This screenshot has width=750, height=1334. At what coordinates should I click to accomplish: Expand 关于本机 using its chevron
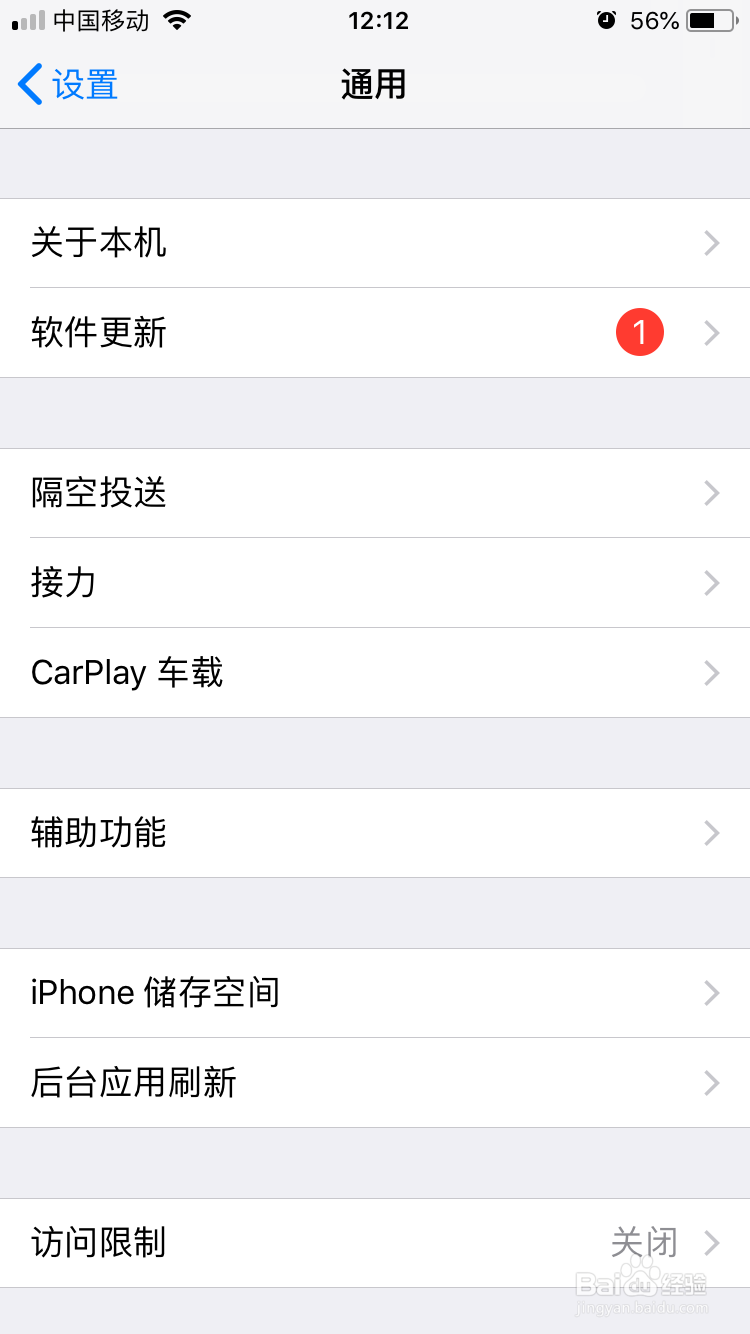(711, 243)
